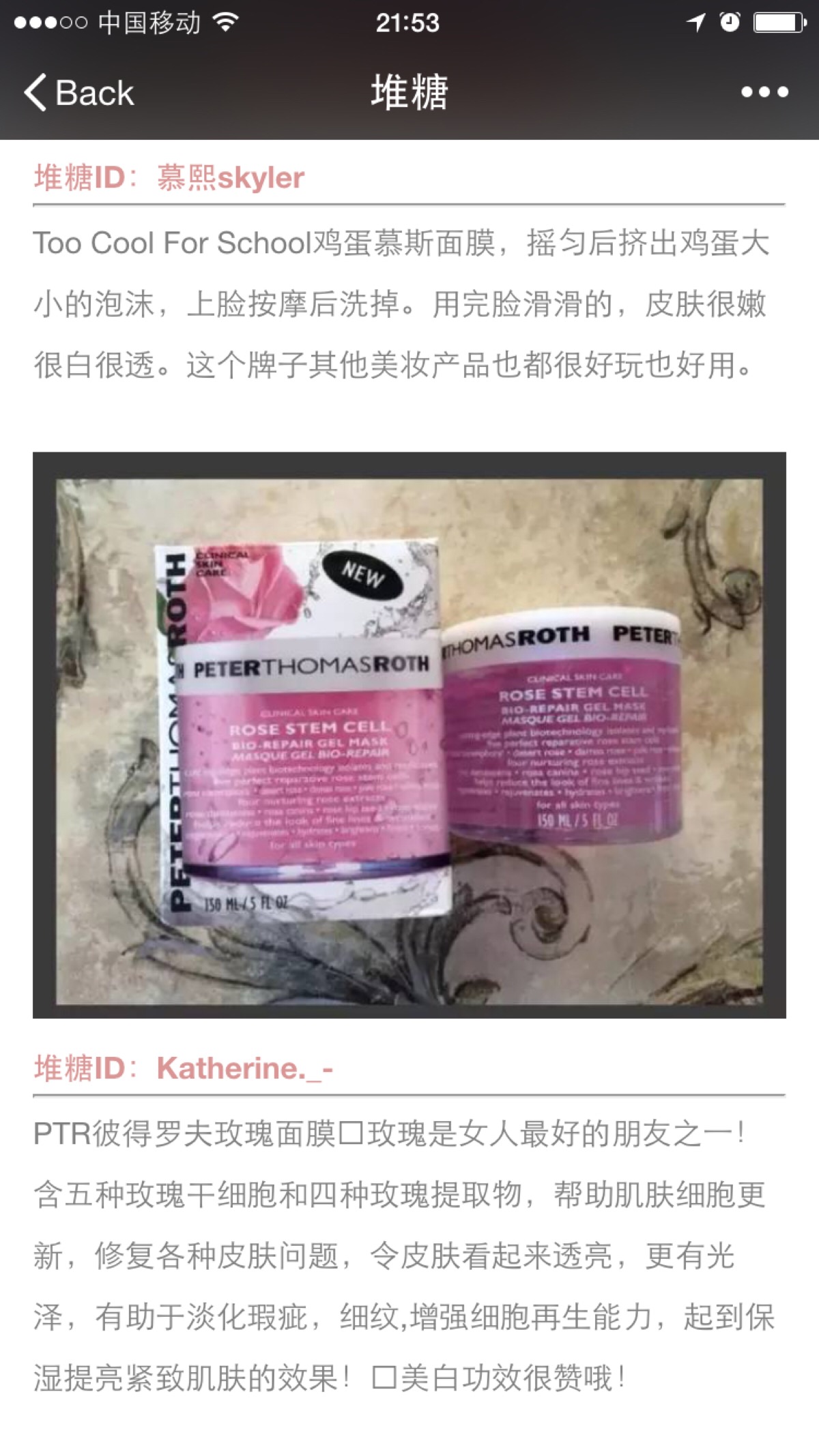Viewport: 819px width, 1456px height.
Task: Go back using the Back button
Action: tap(79, 92)
